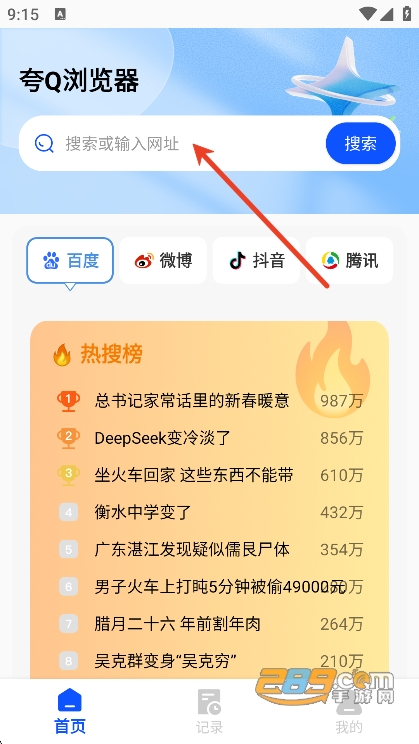Open the 我的 tab
Screen dimensions: 419x744
[349, 711]
